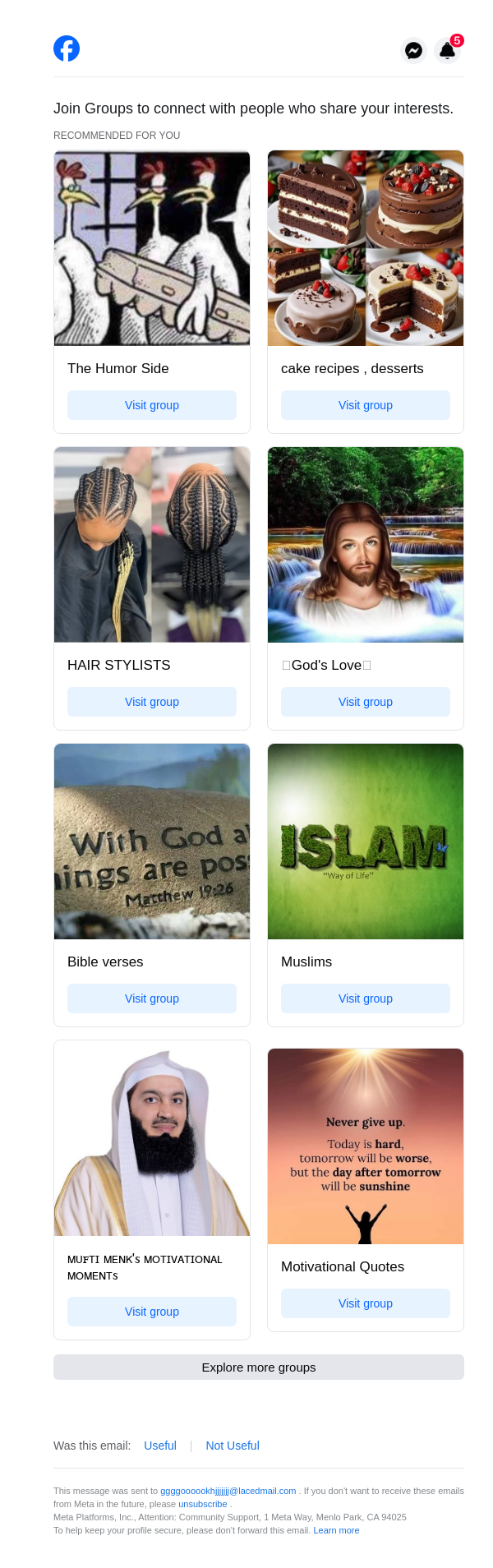Visit the Motivational Quotes group
493x1568 pixels.
pos(366,1303)
